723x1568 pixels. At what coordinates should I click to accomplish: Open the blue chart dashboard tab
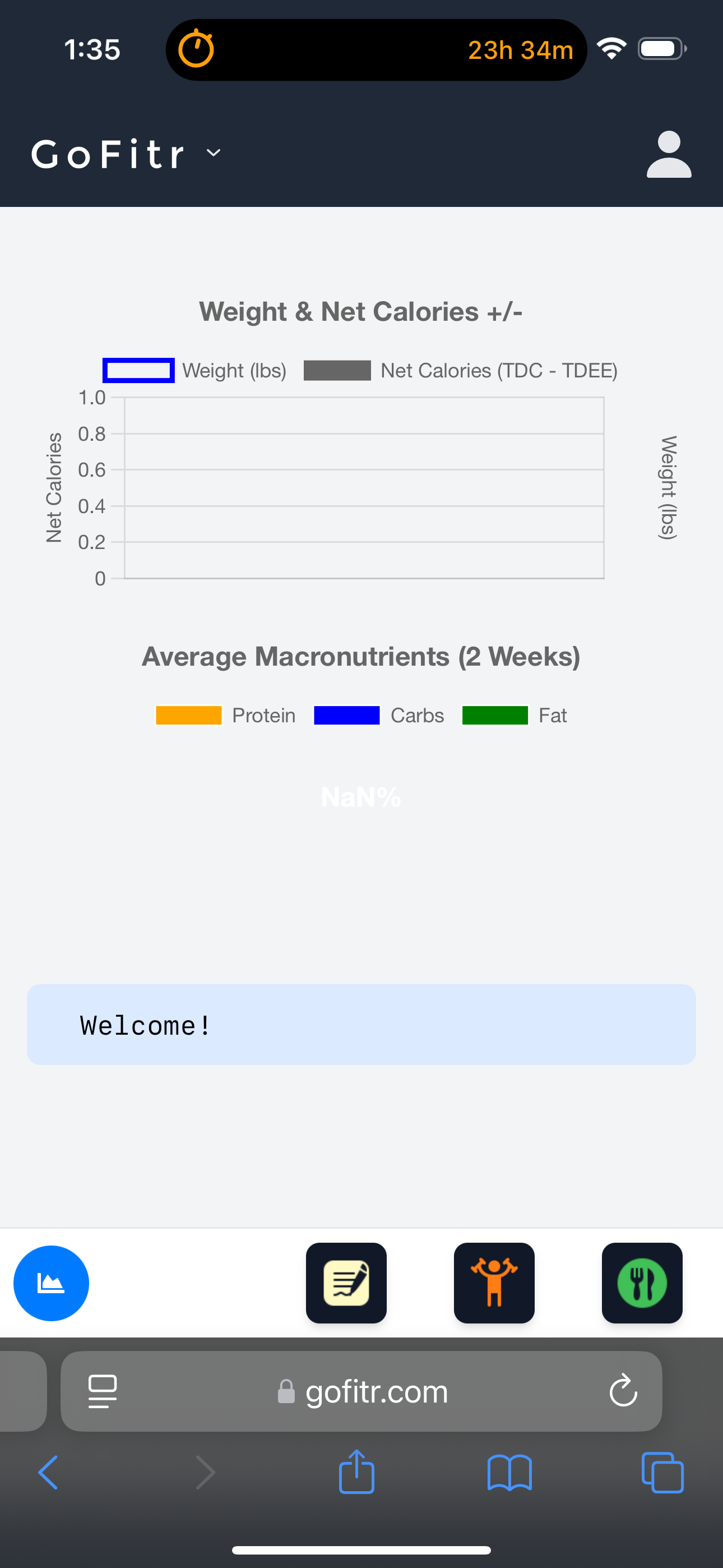tap(51, 1283)
